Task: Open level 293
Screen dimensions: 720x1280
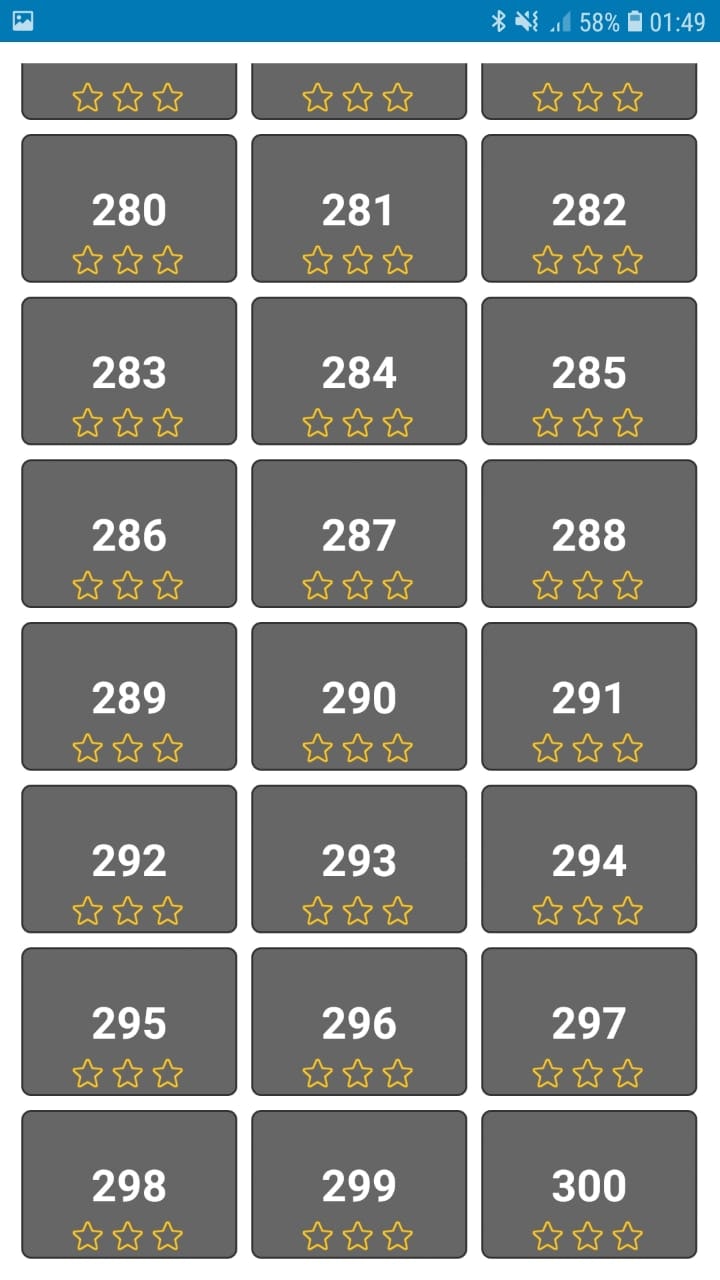Action: click(359, 859)
